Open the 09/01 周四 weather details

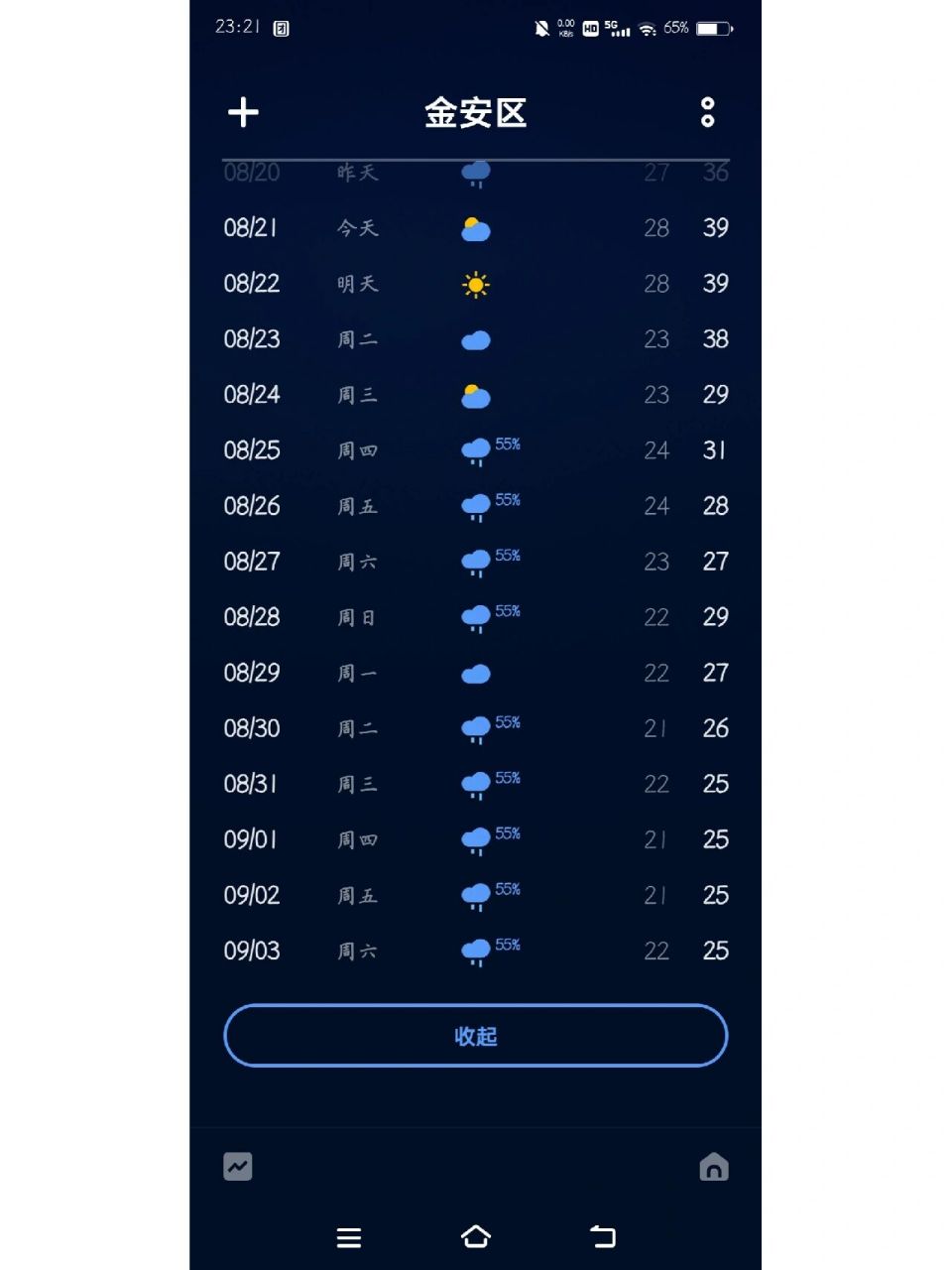click(475, 839)
